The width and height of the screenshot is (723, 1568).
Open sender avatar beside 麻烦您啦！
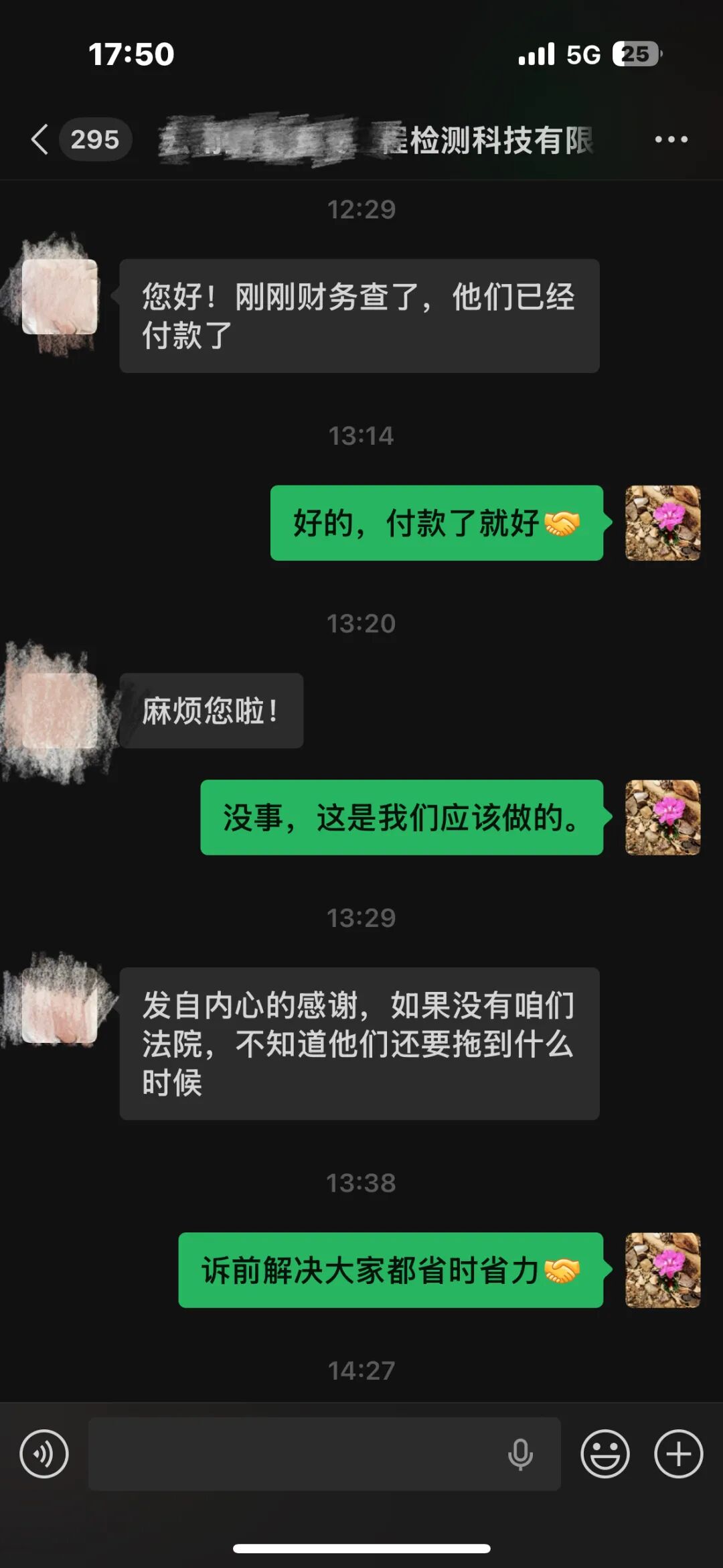pos(60,711)
